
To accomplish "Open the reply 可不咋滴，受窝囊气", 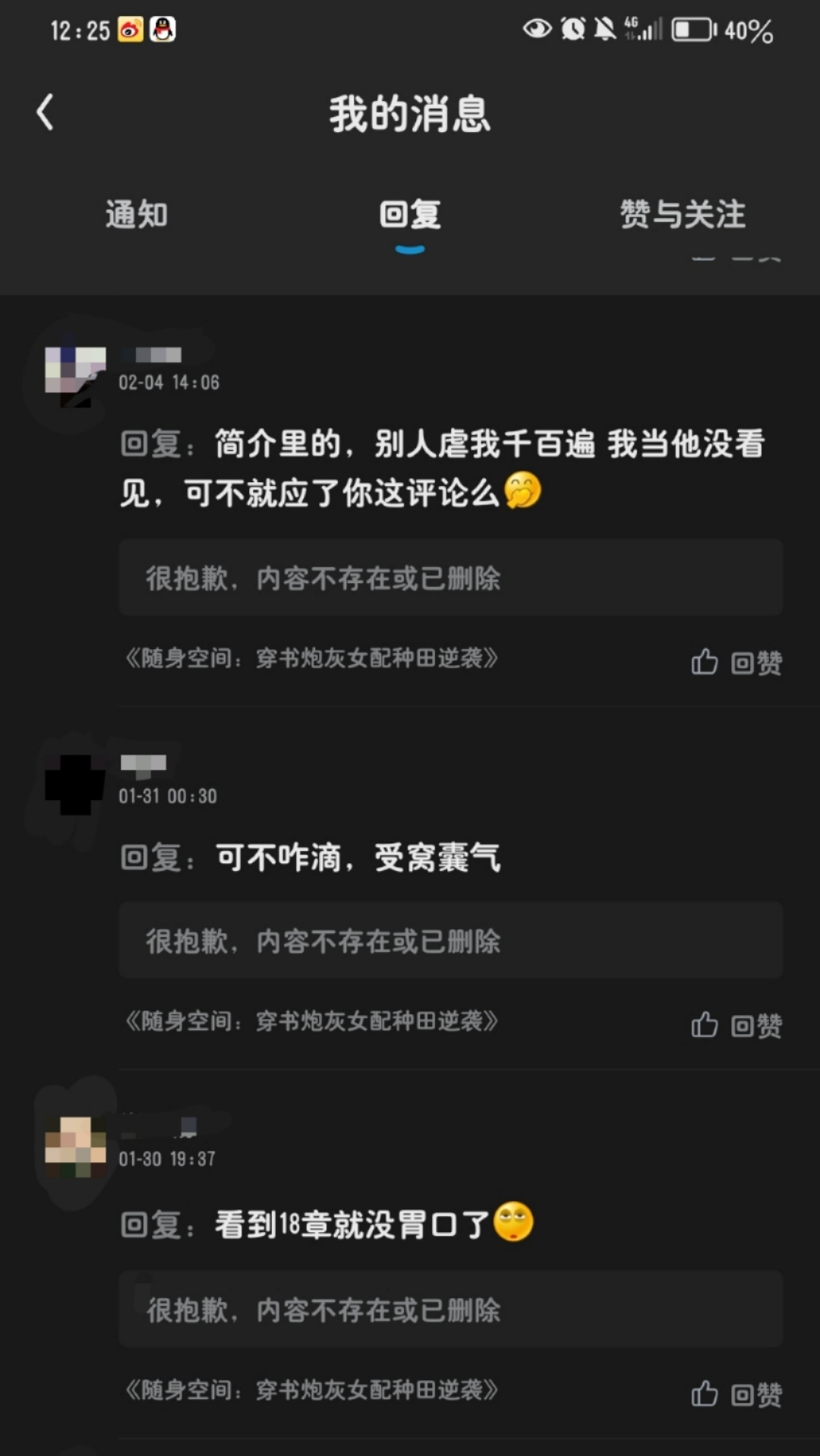I will point(357,859).
